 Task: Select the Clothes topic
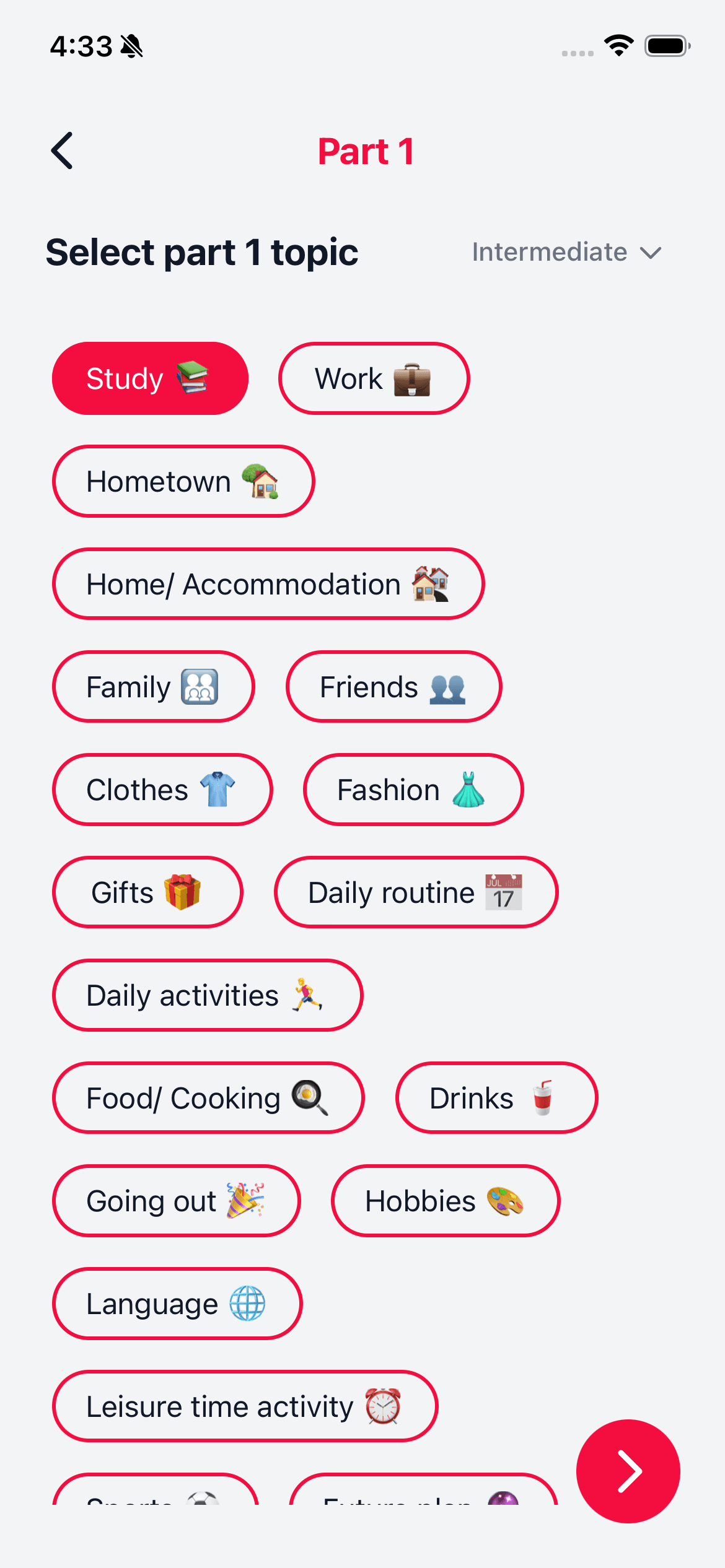point(162,790)
